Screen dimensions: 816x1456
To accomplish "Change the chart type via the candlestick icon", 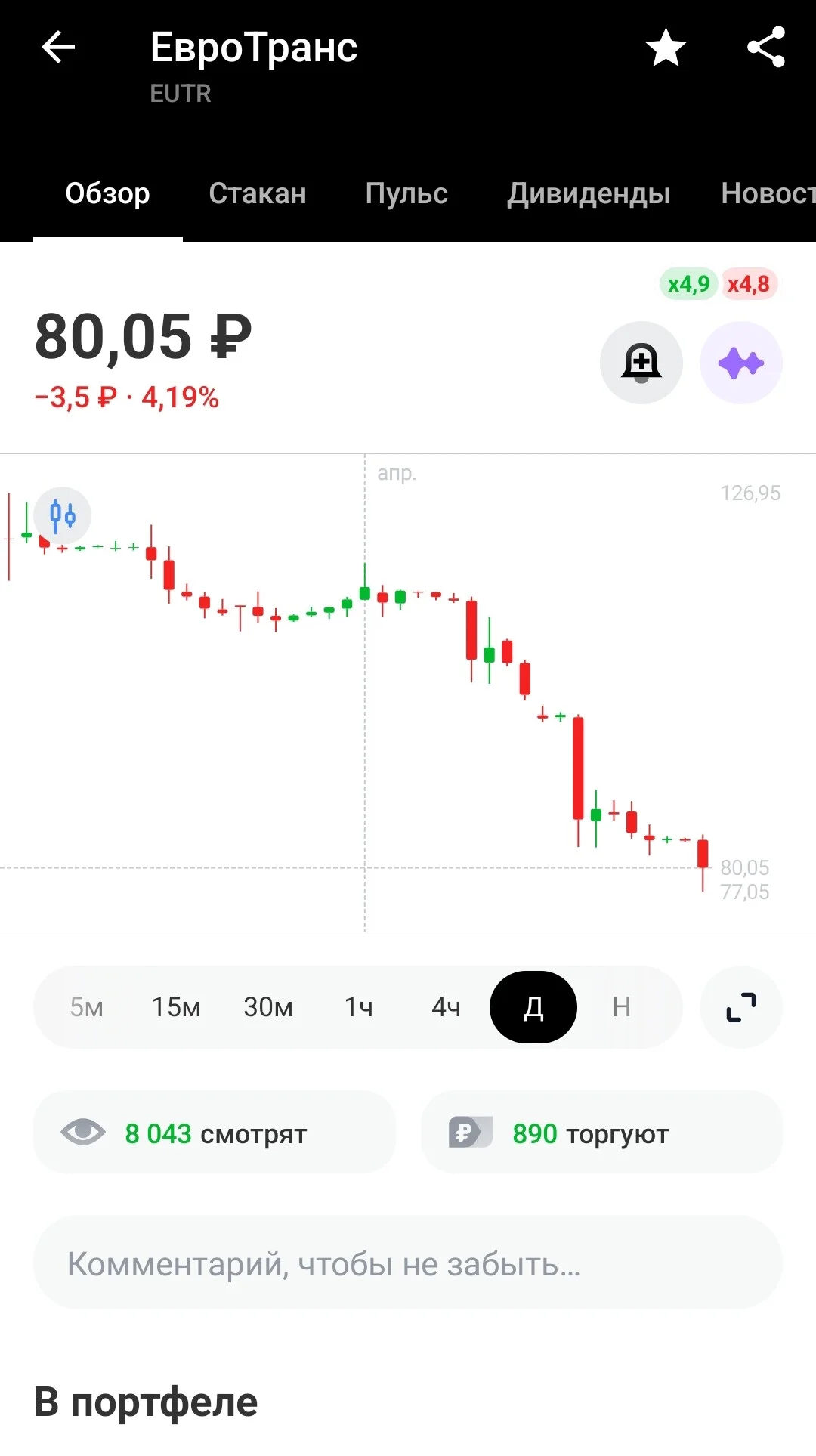I will pos(63,515).
